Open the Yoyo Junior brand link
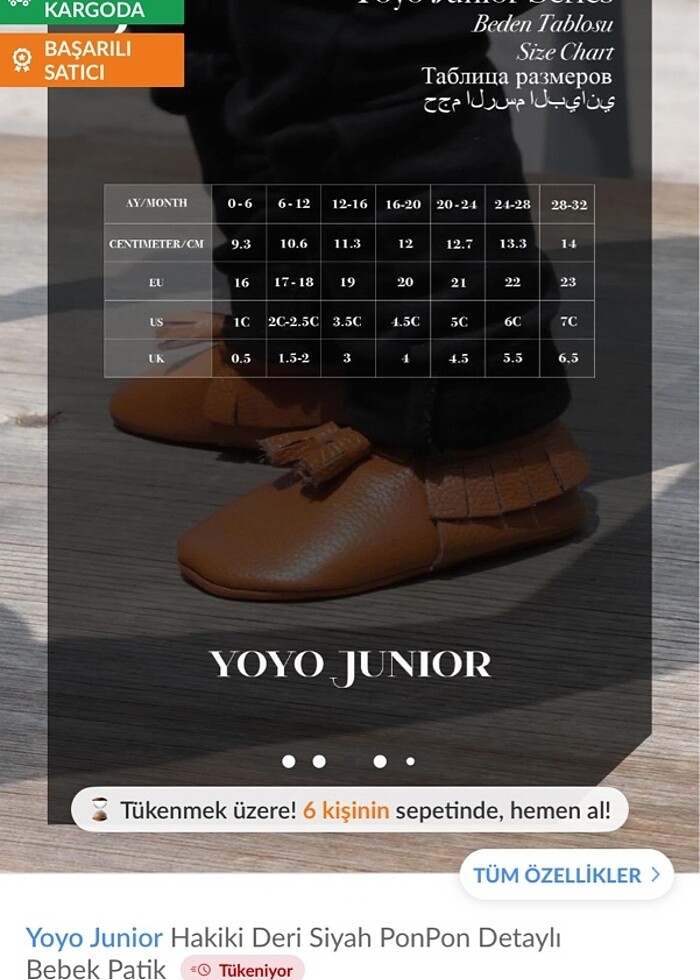The height and width of the screenshot is (980, 700). coord(94,938)
